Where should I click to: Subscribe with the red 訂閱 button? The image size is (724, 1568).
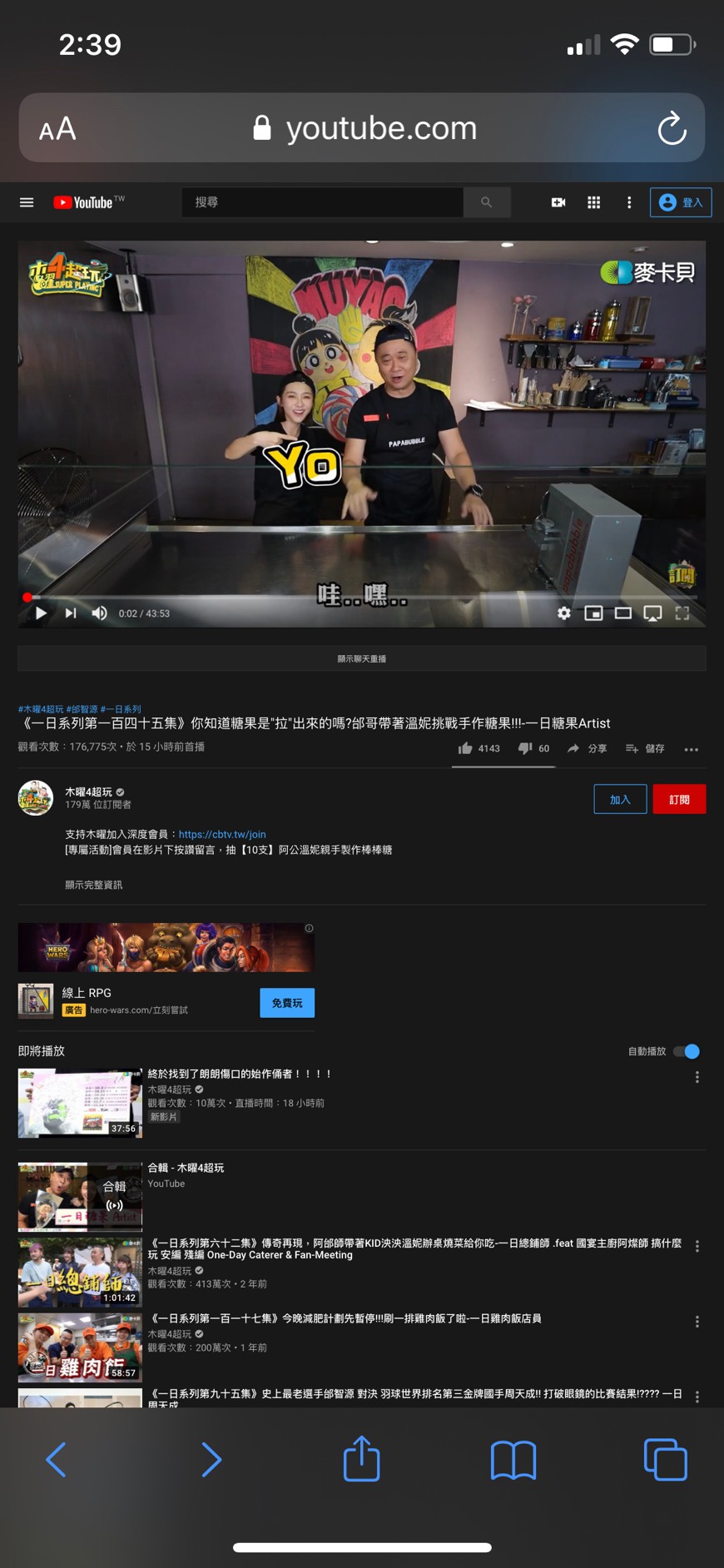point(679,799)
